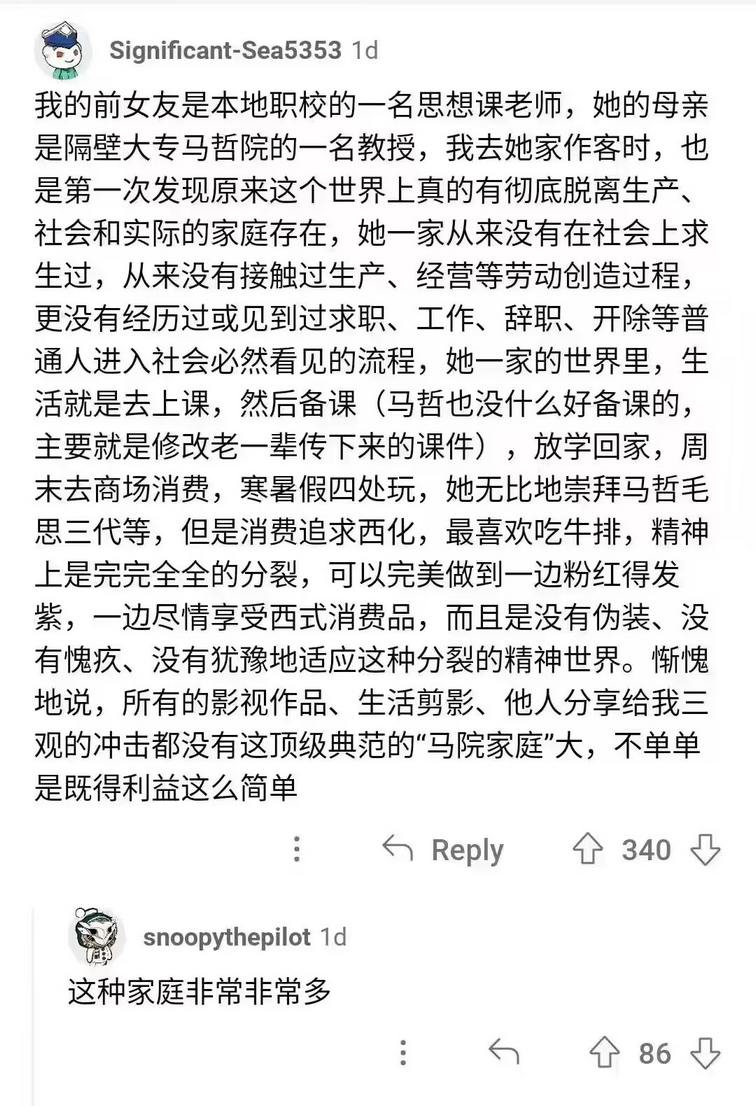The width and height of the screenshot is (756, 1106).
Task: Visit snoopythepilot's user profile
Action: coord(227,937)
